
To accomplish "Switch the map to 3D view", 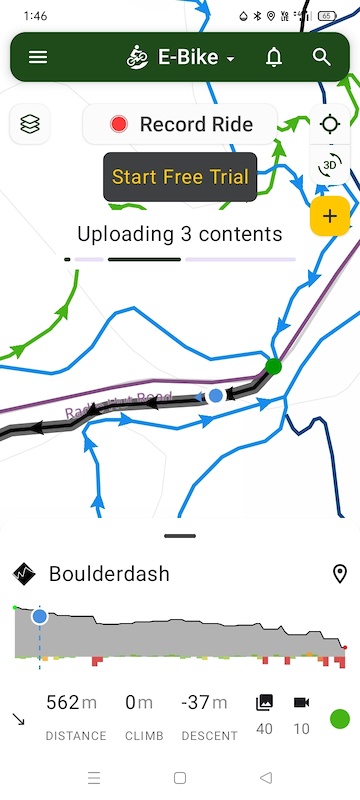I will click(x=330, y=165).
